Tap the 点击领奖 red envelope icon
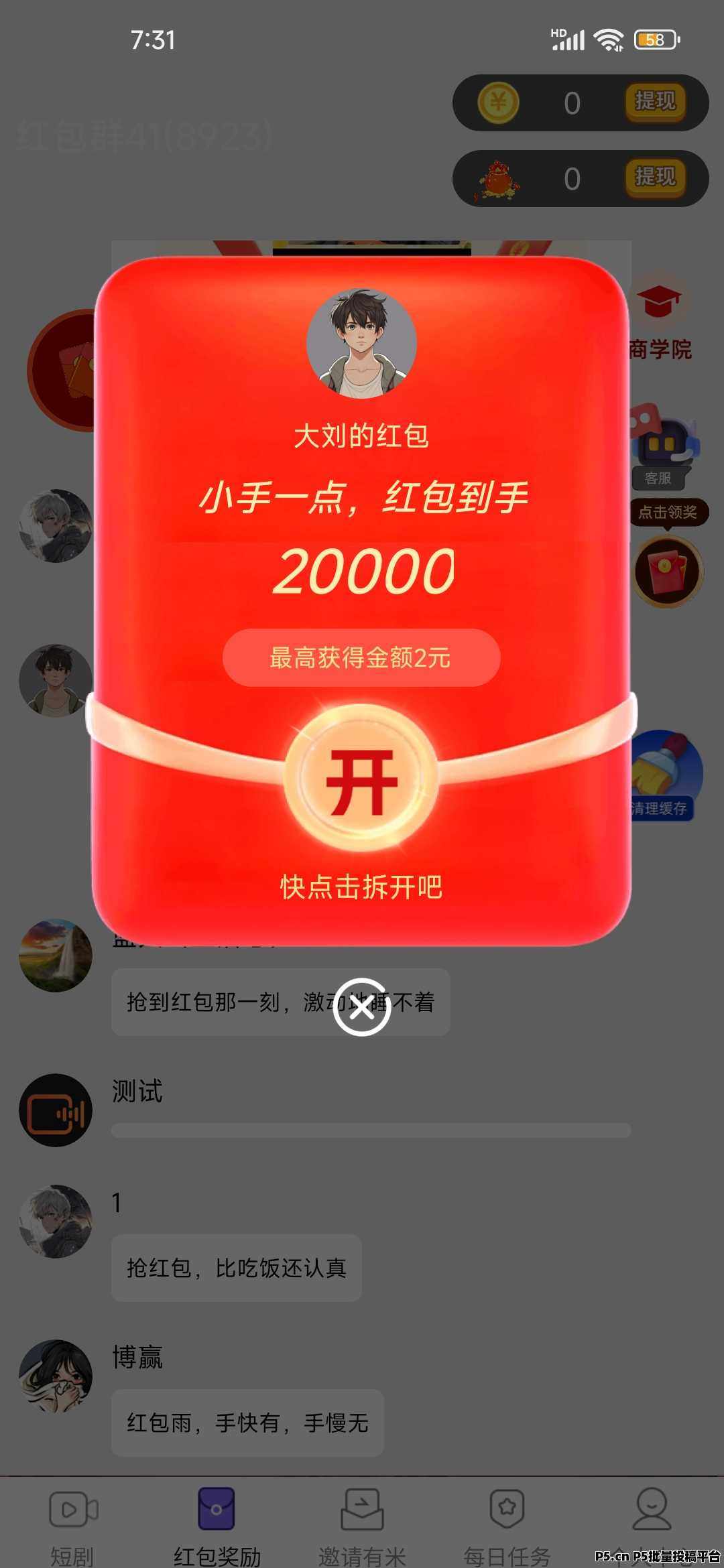The image size is (724, 1568). (x=668, y=571)
